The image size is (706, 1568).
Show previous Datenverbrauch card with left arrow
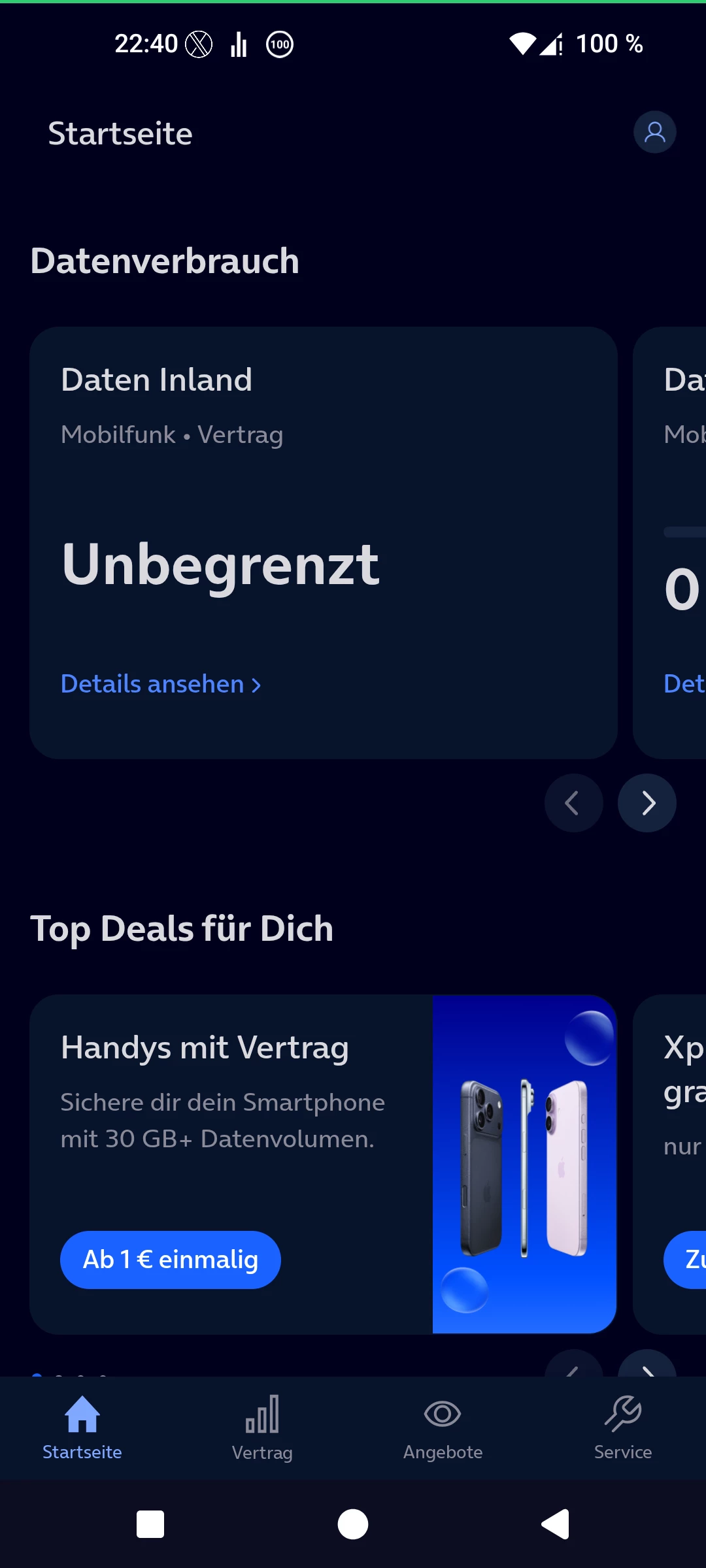coord(573,803)
